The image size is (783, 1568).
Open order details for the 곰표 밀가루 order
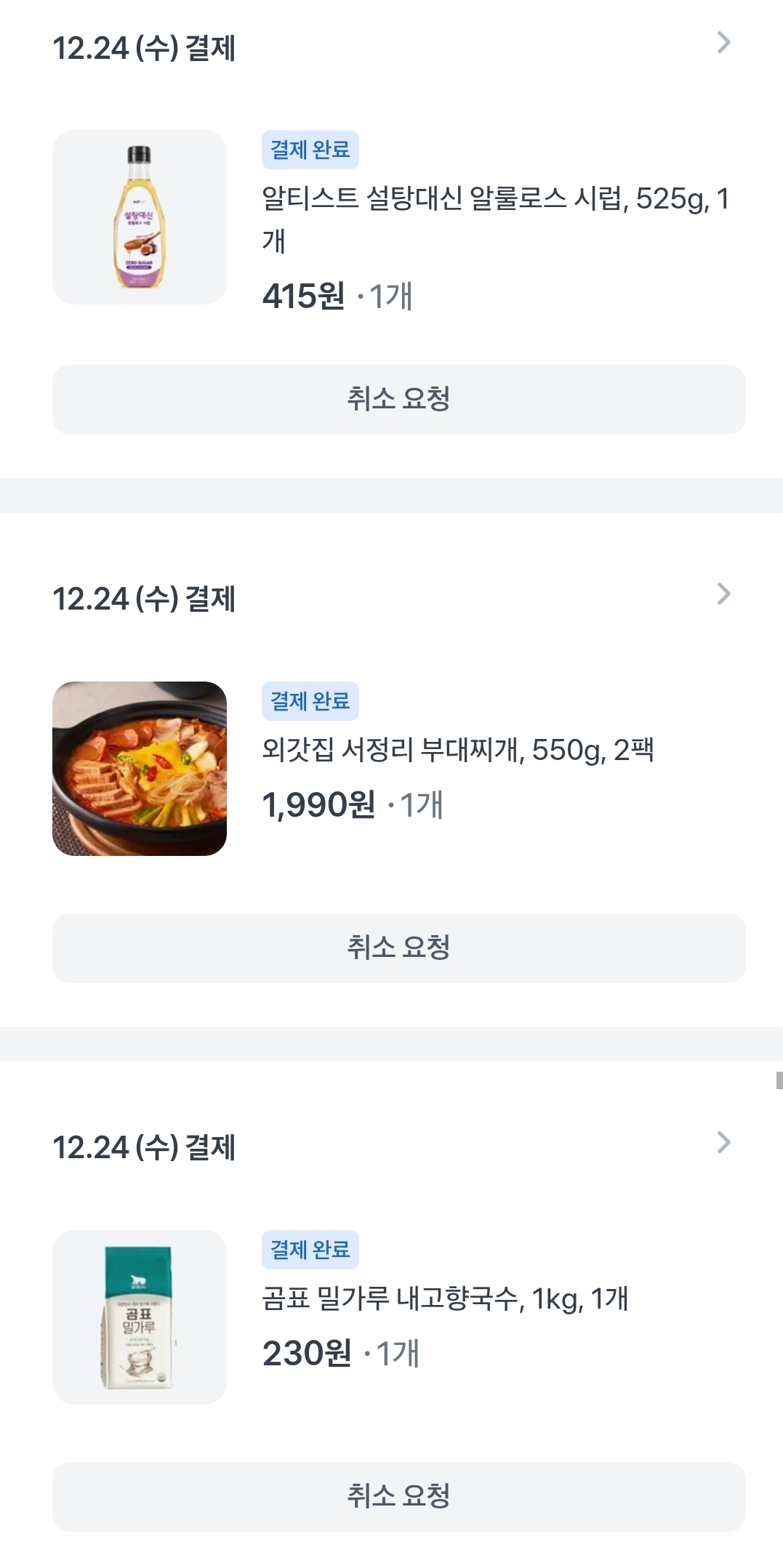[x=723, y=1143]
